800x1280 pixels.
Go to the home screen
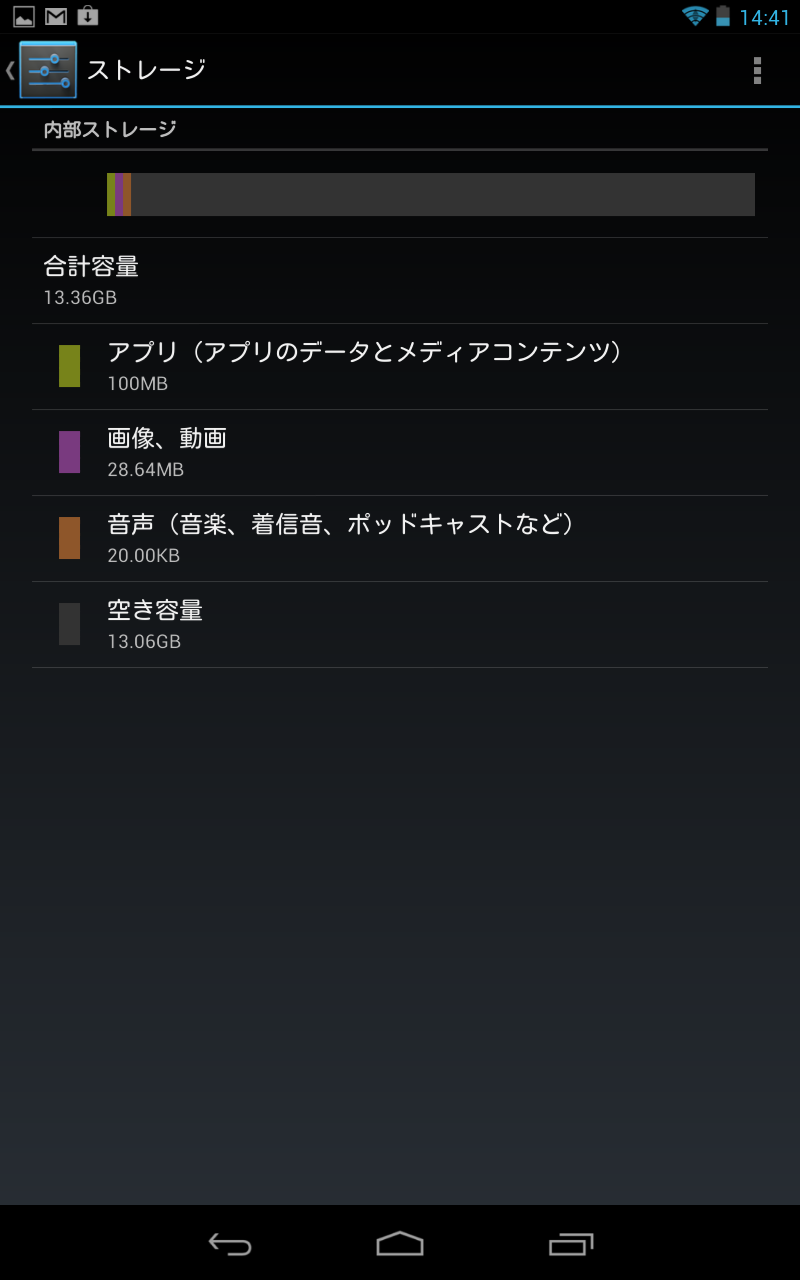click(x=400, y=1243)
